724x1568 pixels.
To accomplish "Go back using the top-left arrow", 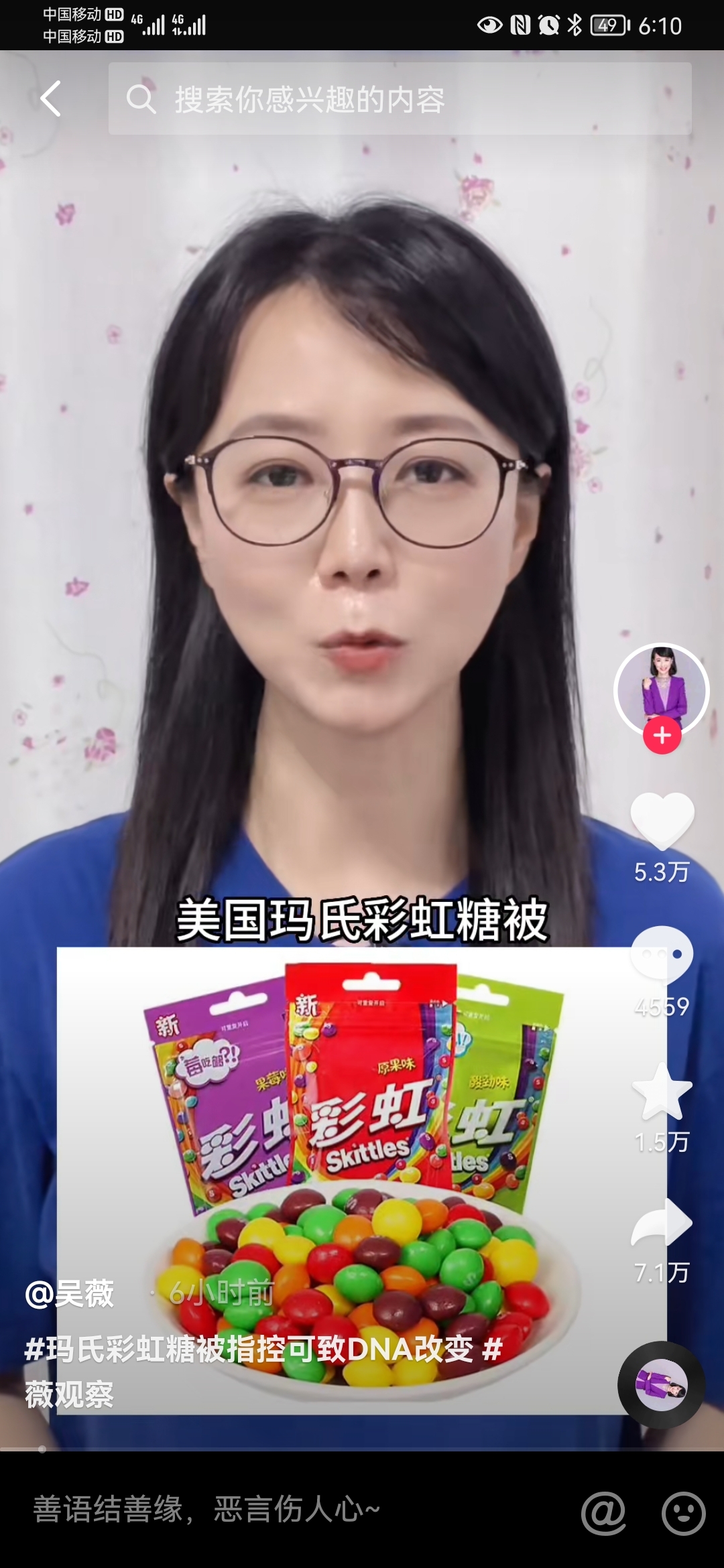I will [51, 99].
